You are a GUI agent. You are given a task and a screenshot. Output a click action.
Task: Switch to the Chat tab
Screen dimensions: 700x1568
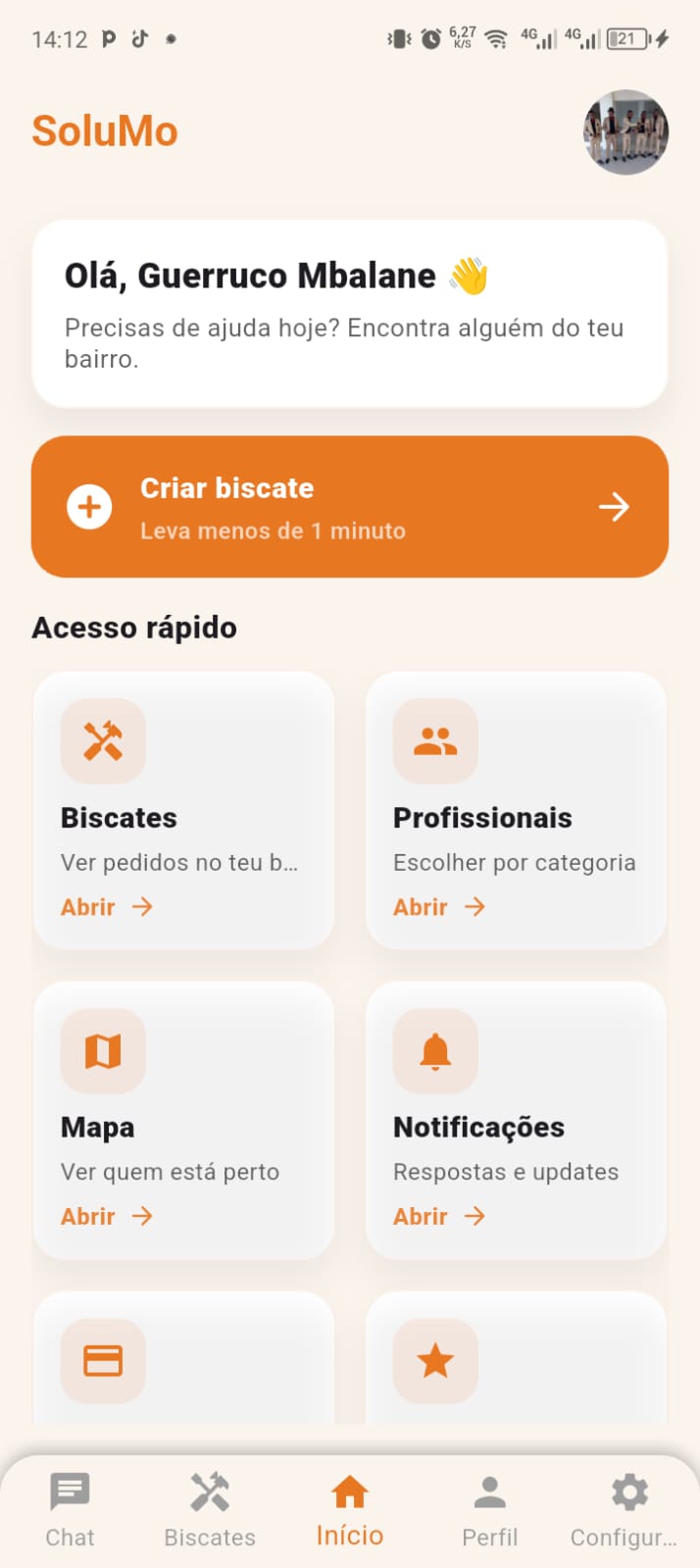point(70,1510)
